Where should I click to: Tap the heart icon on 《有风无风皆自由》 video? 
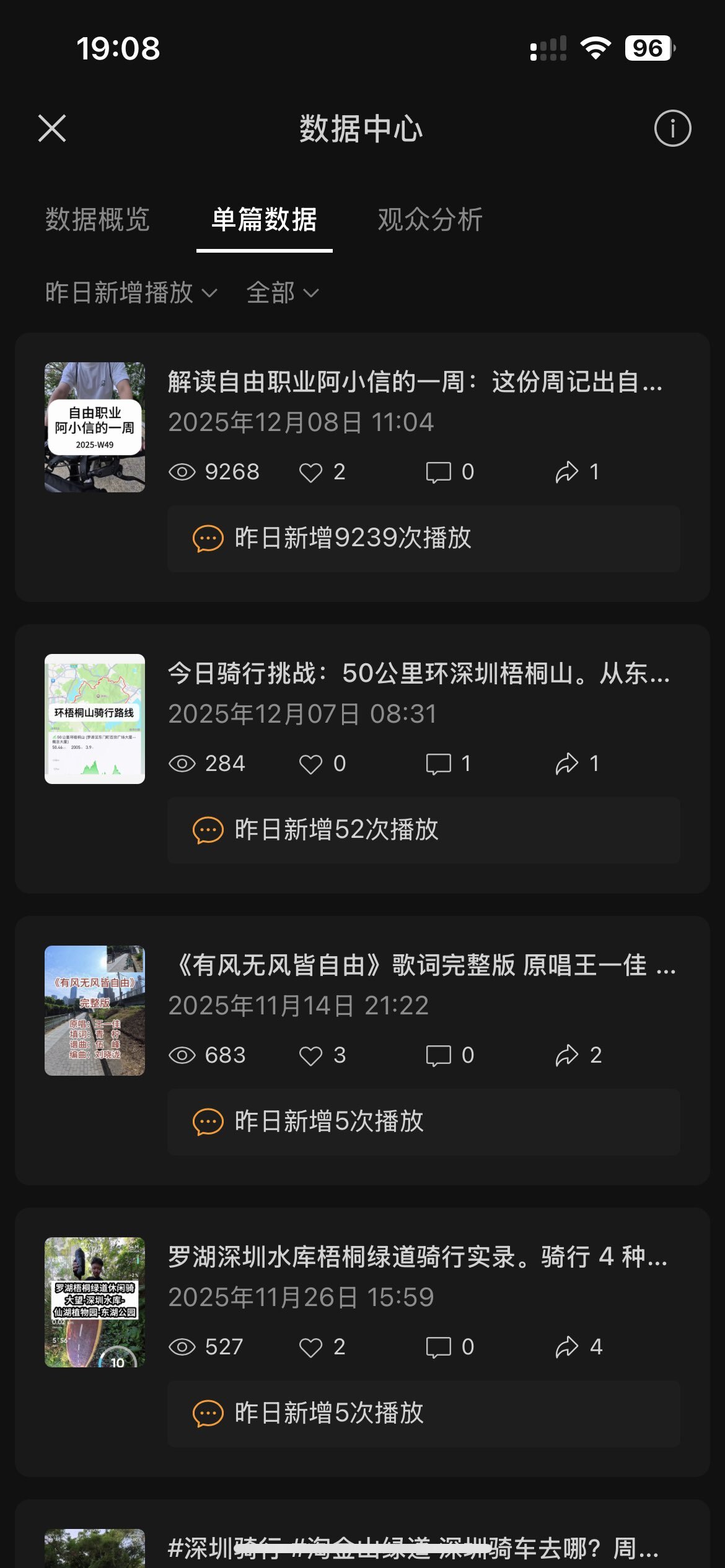[x=312, y=1055]
